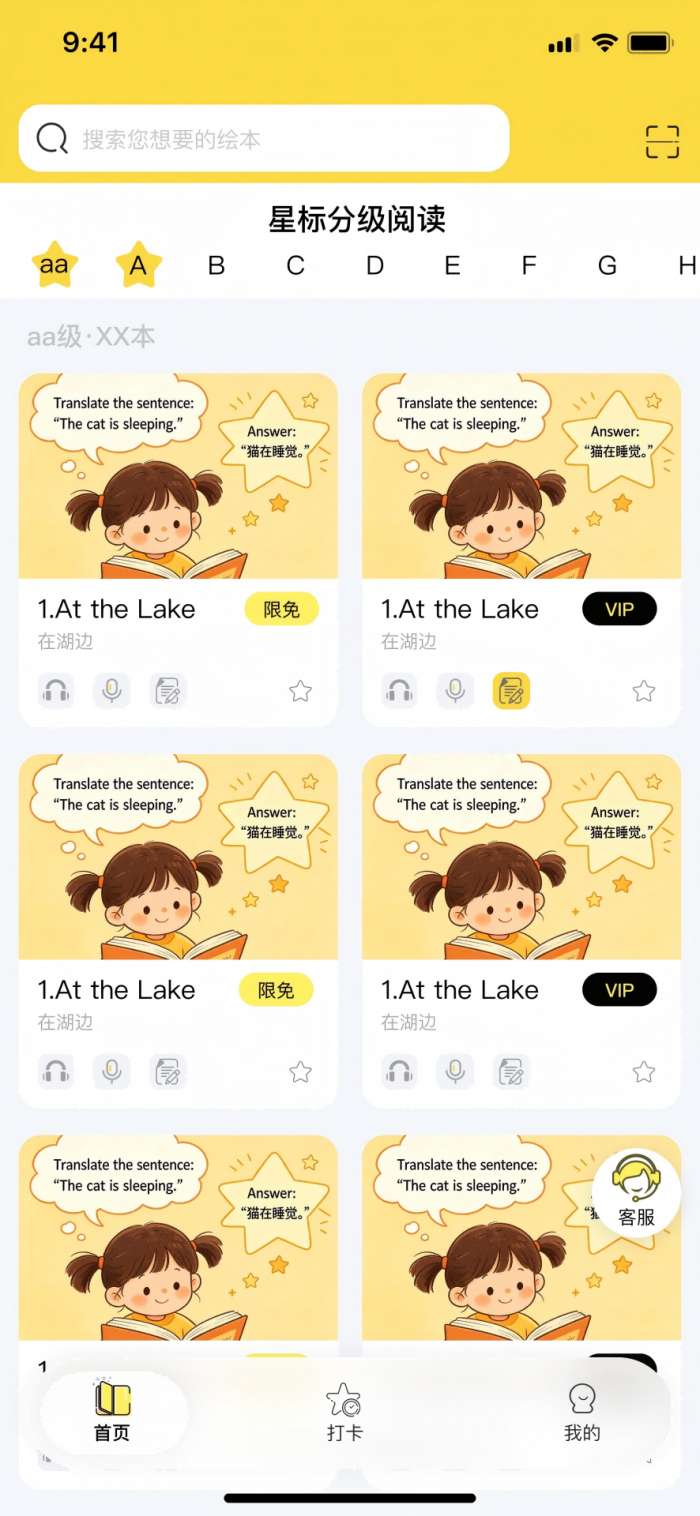The image size is (700, 1516).
Task: Open the scan icon beside the search box
Action: [x=662, y=141]
